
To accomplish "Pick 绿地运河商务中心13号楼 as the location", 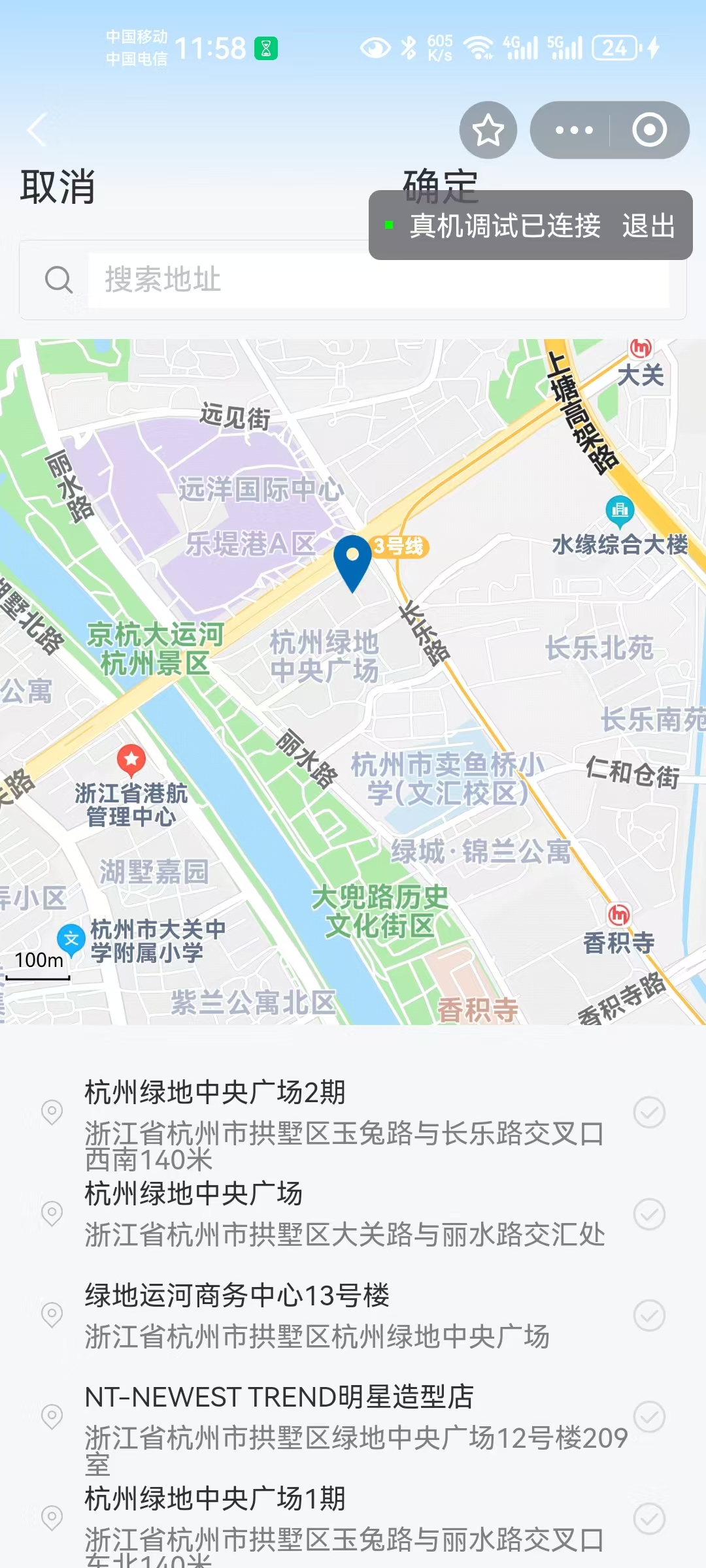I will [x=353, y=1315].
